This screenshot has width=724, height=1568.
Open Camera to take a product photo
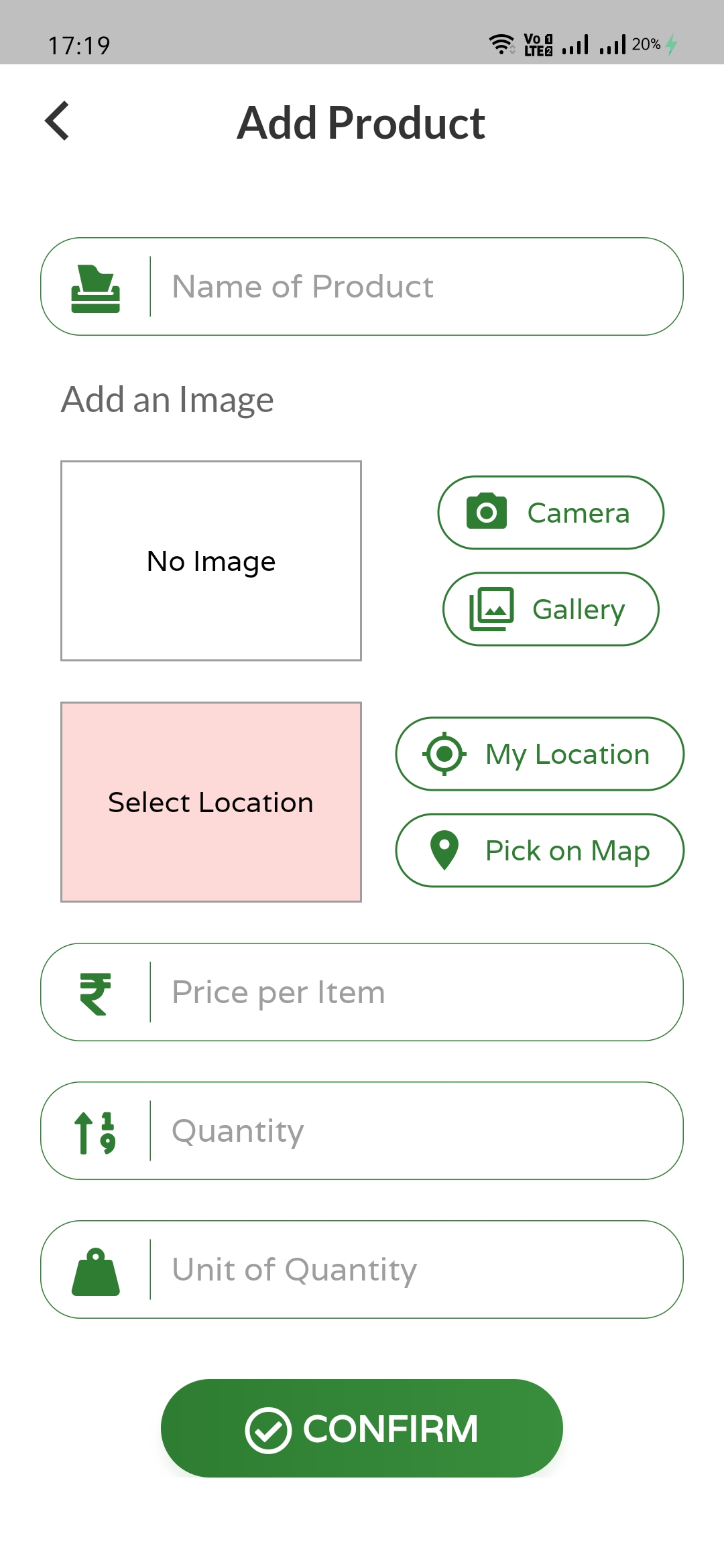(551, 513)
